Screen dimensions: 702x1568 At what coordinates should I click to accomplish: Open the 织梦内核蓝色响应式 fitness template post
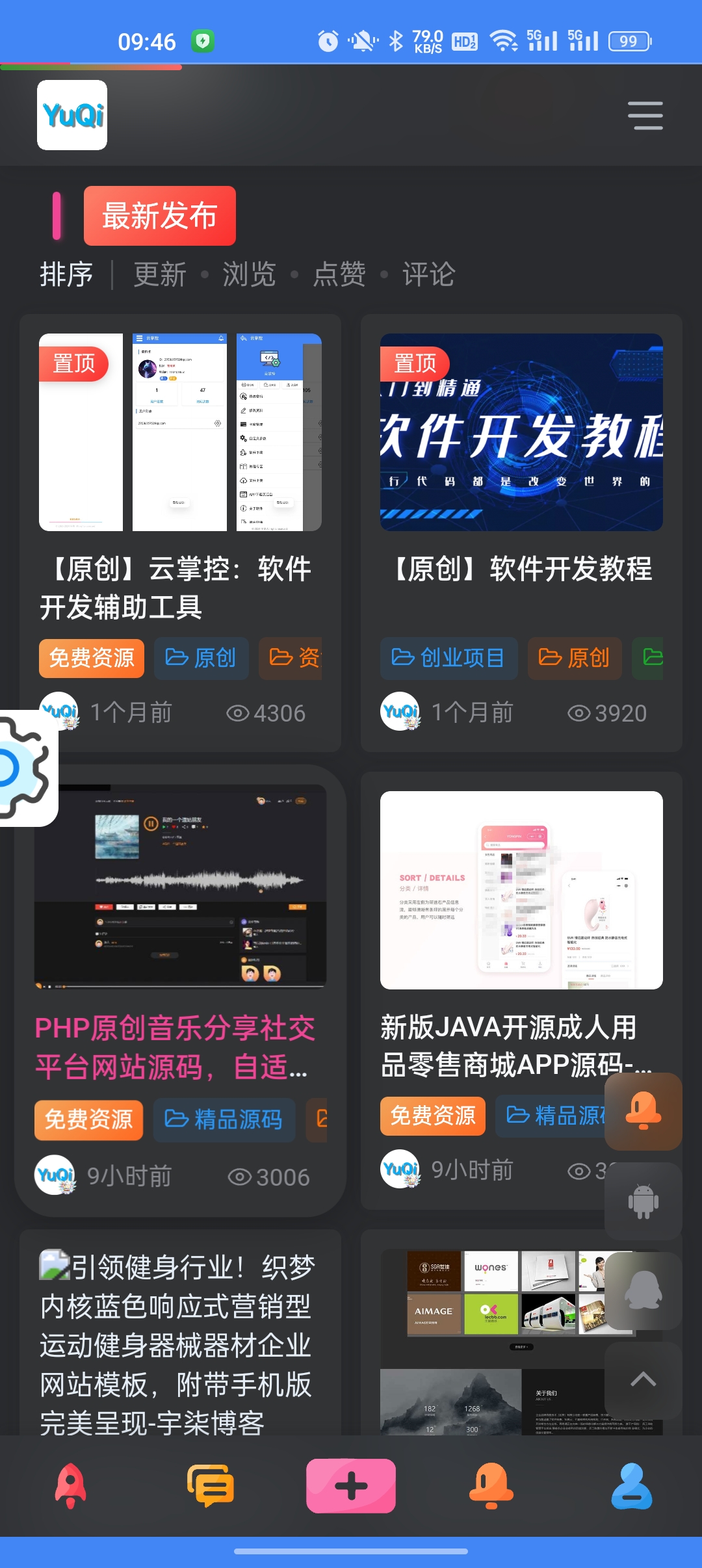pyautogui.click(x=177, y=1344)
